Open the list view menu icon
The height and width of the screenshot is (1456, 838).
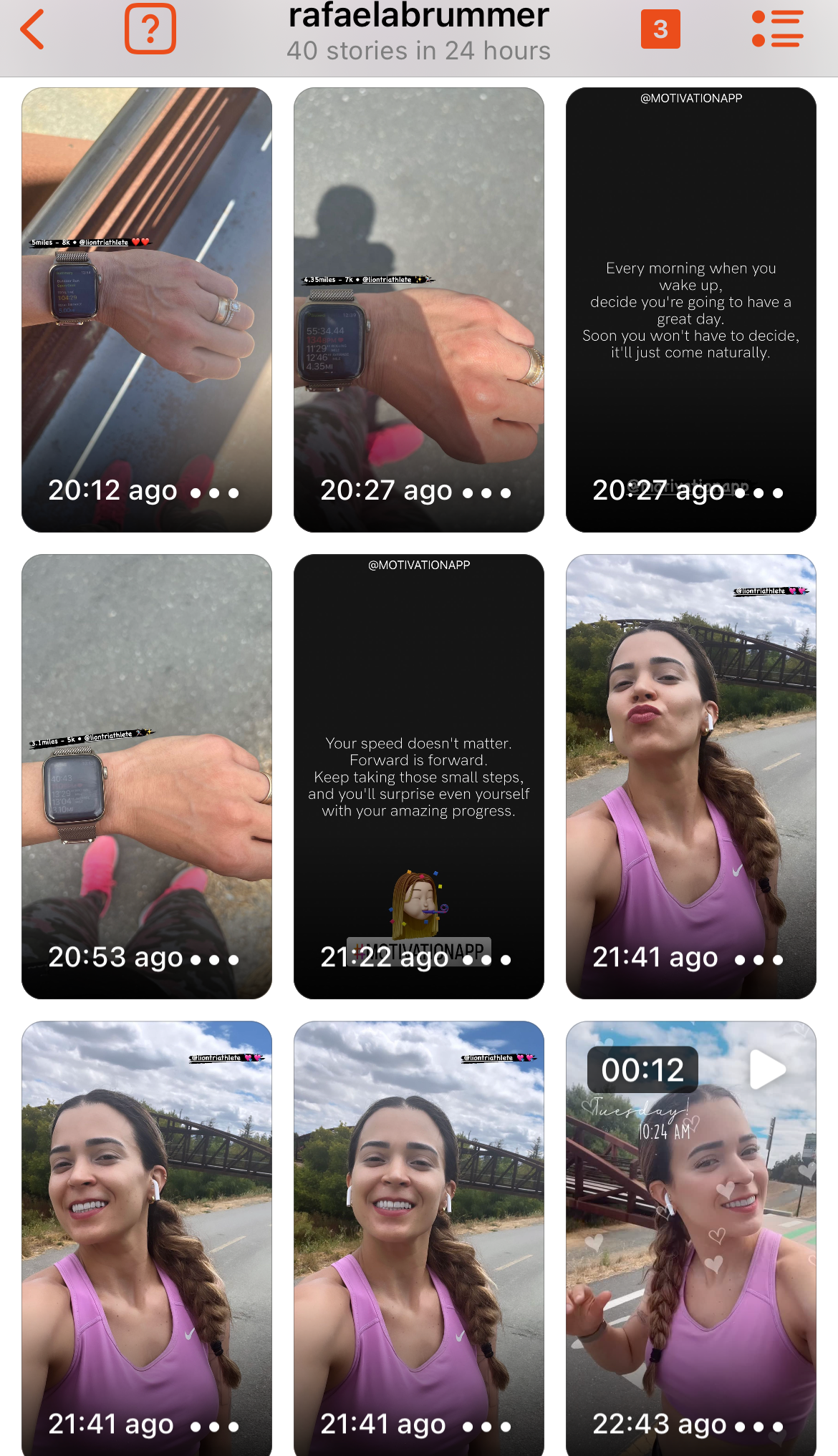pos(777,29)
